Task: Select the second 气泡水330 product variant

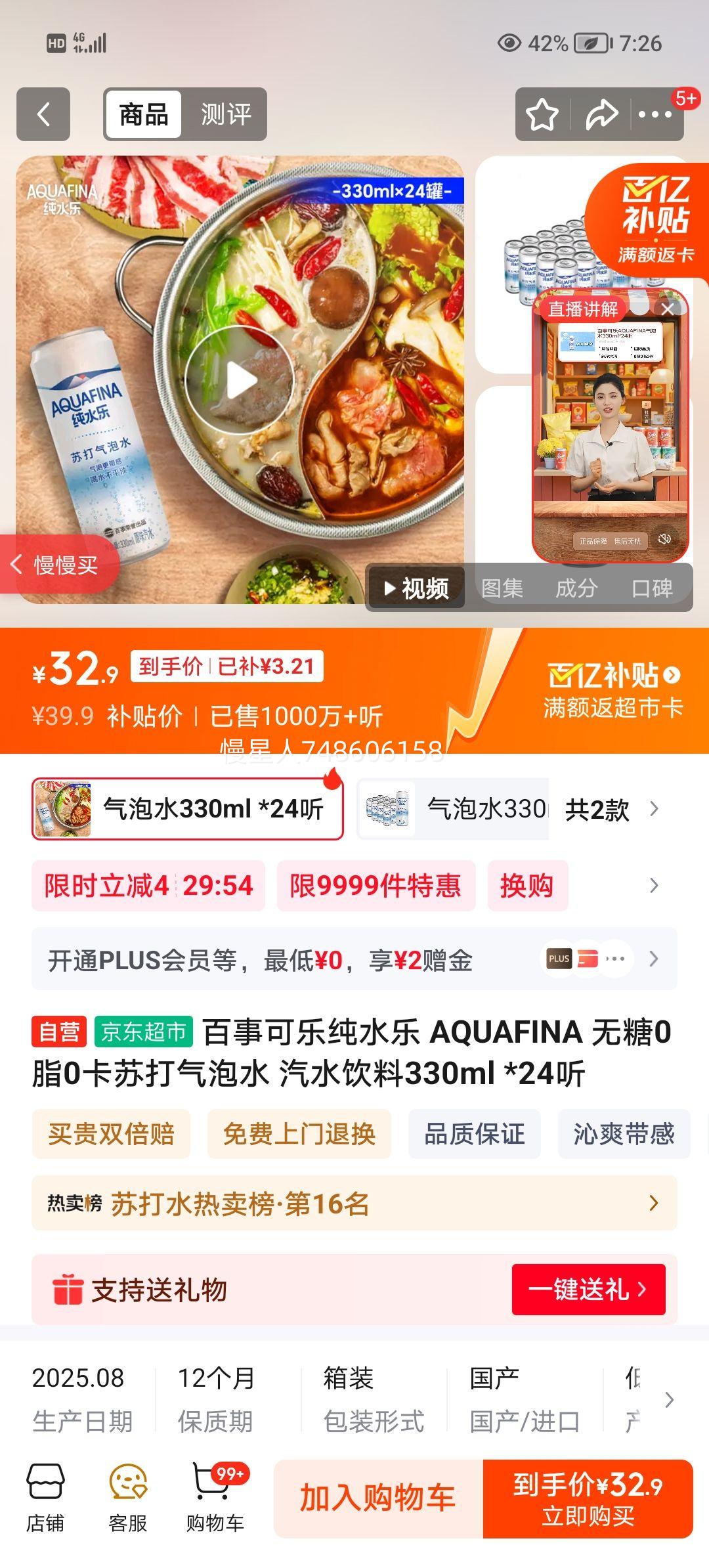Action: [x=453, y=809]
